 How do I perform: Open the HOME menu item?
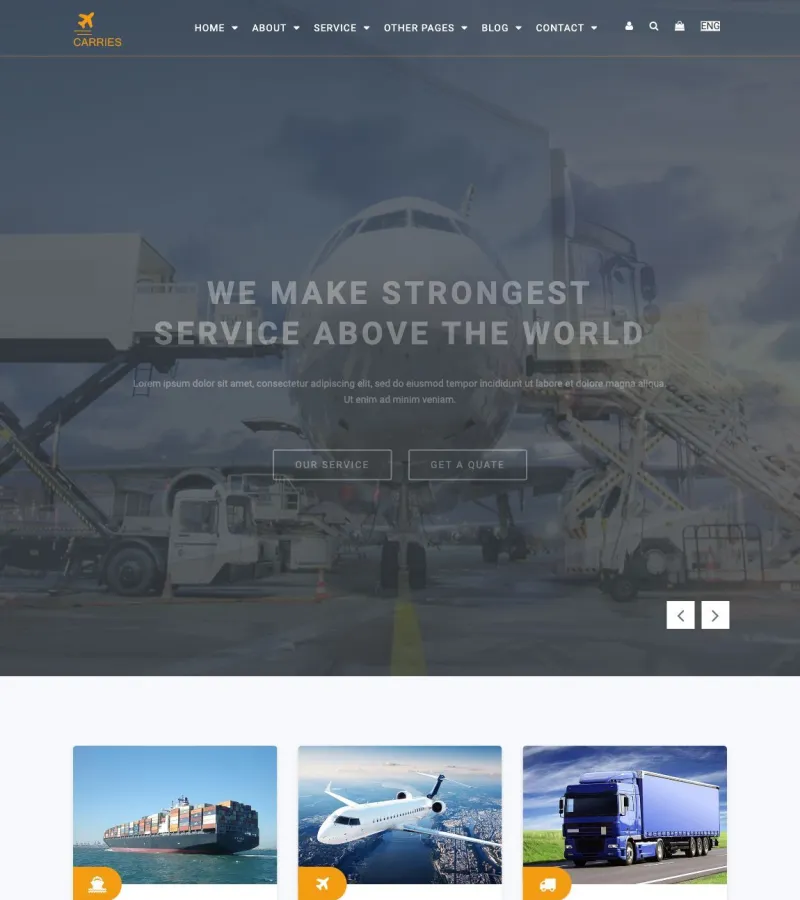pyautogui.click(x=209, y=28)
